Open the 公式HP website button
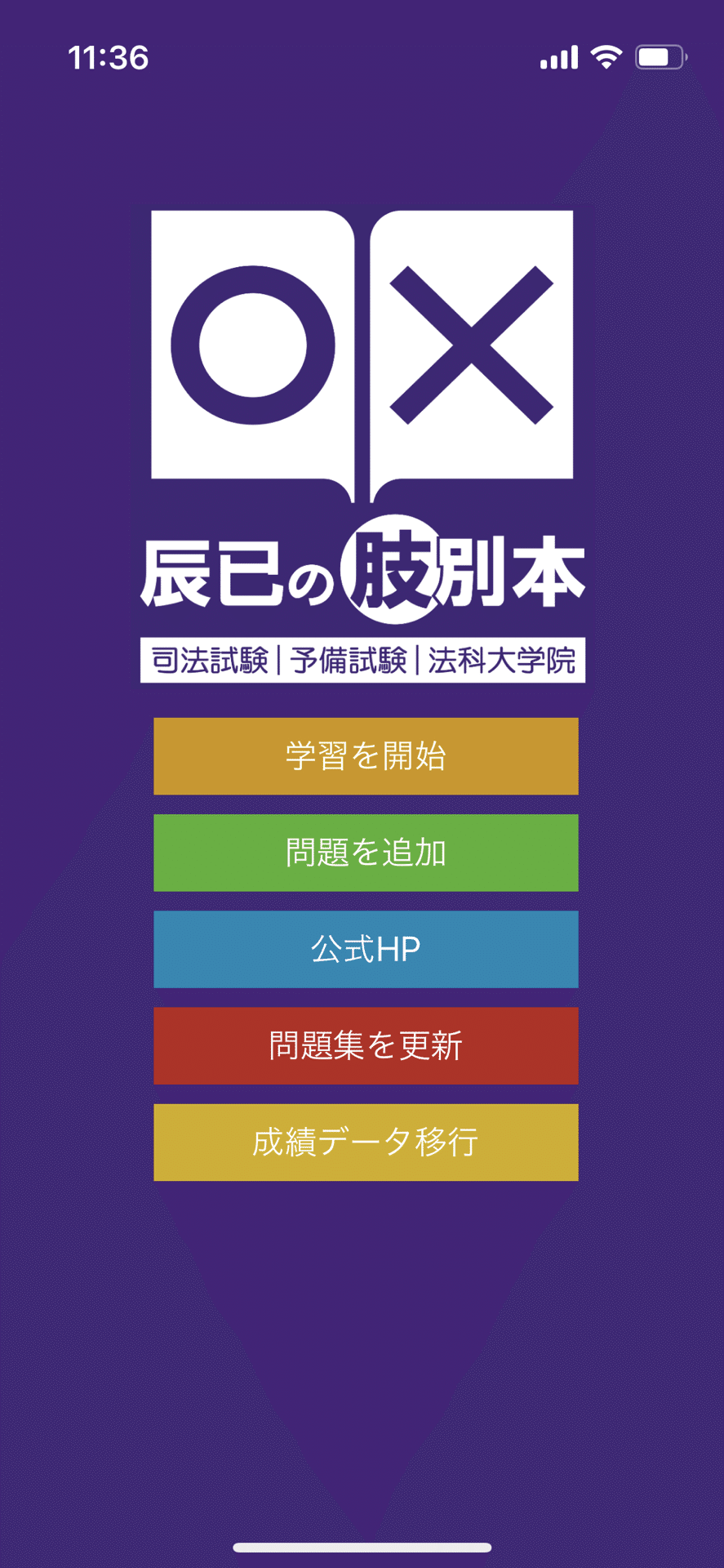Image resolution: width=724 pixels, height=1568 pixels. pos(366,949)
